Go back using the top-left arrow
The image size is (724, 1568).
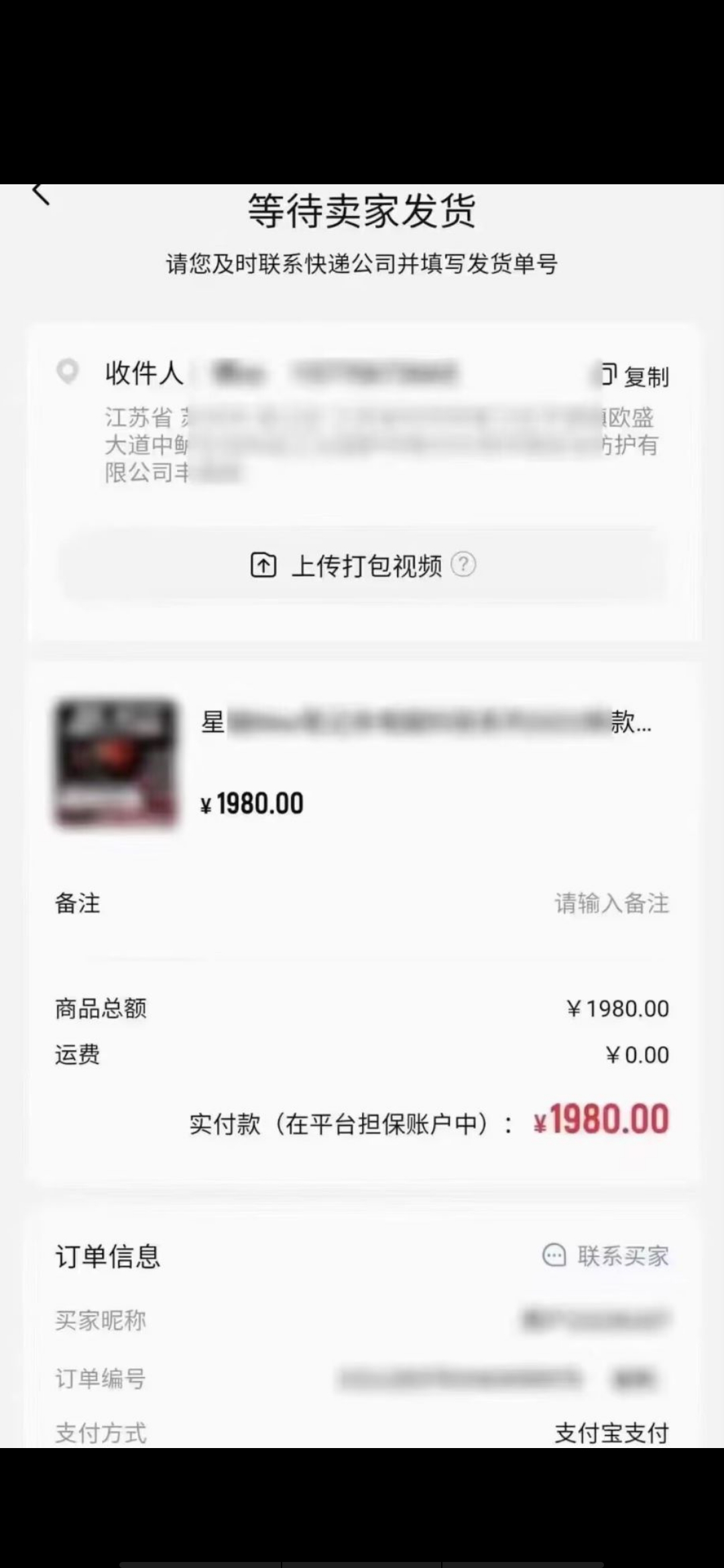pos(41,194)
